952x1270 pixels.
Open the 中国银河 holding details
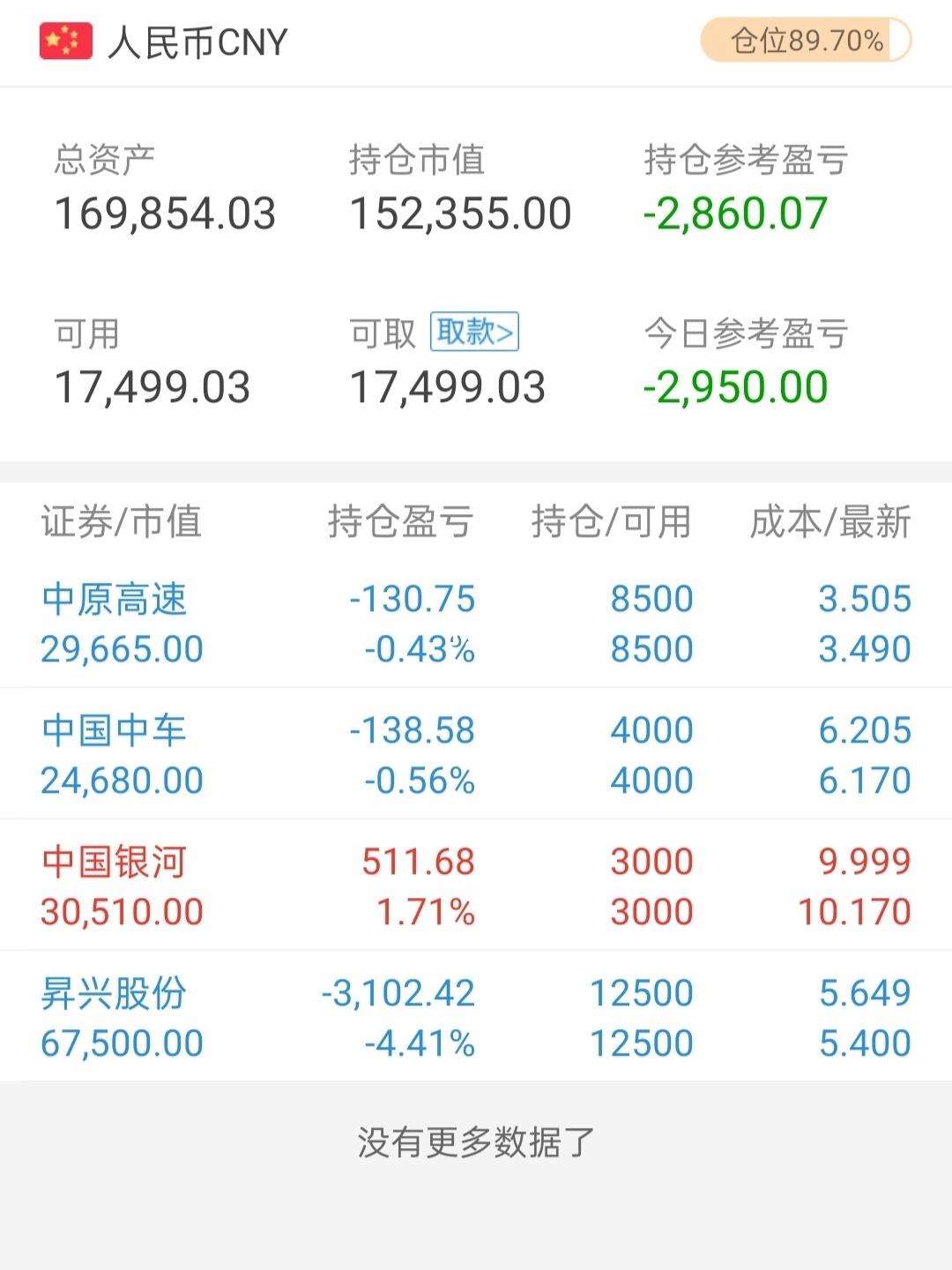(114, 863)
